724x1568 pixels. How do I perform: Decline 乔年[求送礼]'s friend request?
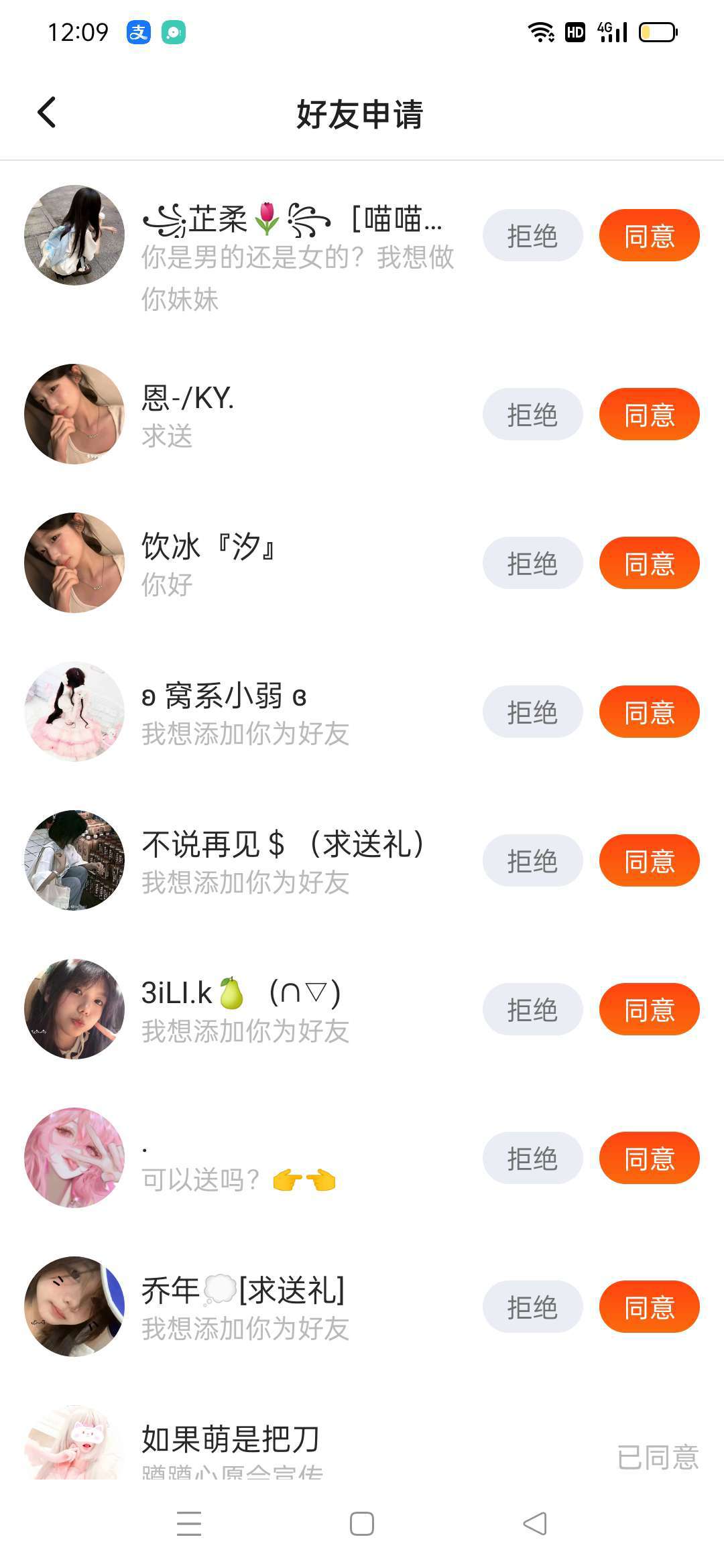coord(532,1307)
